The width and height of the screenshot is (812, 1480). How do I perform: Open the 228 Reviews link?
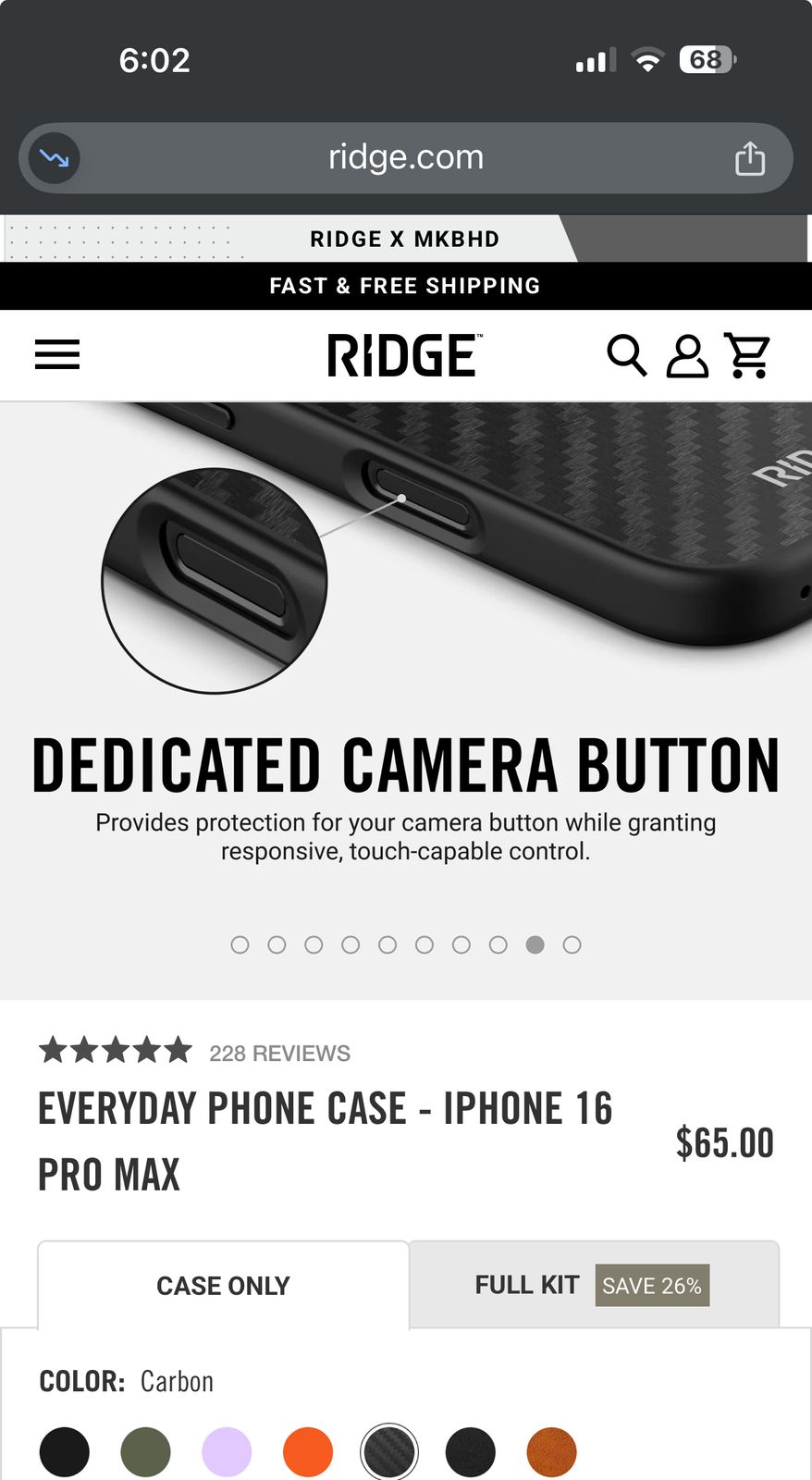click(x=279, y=1054)
